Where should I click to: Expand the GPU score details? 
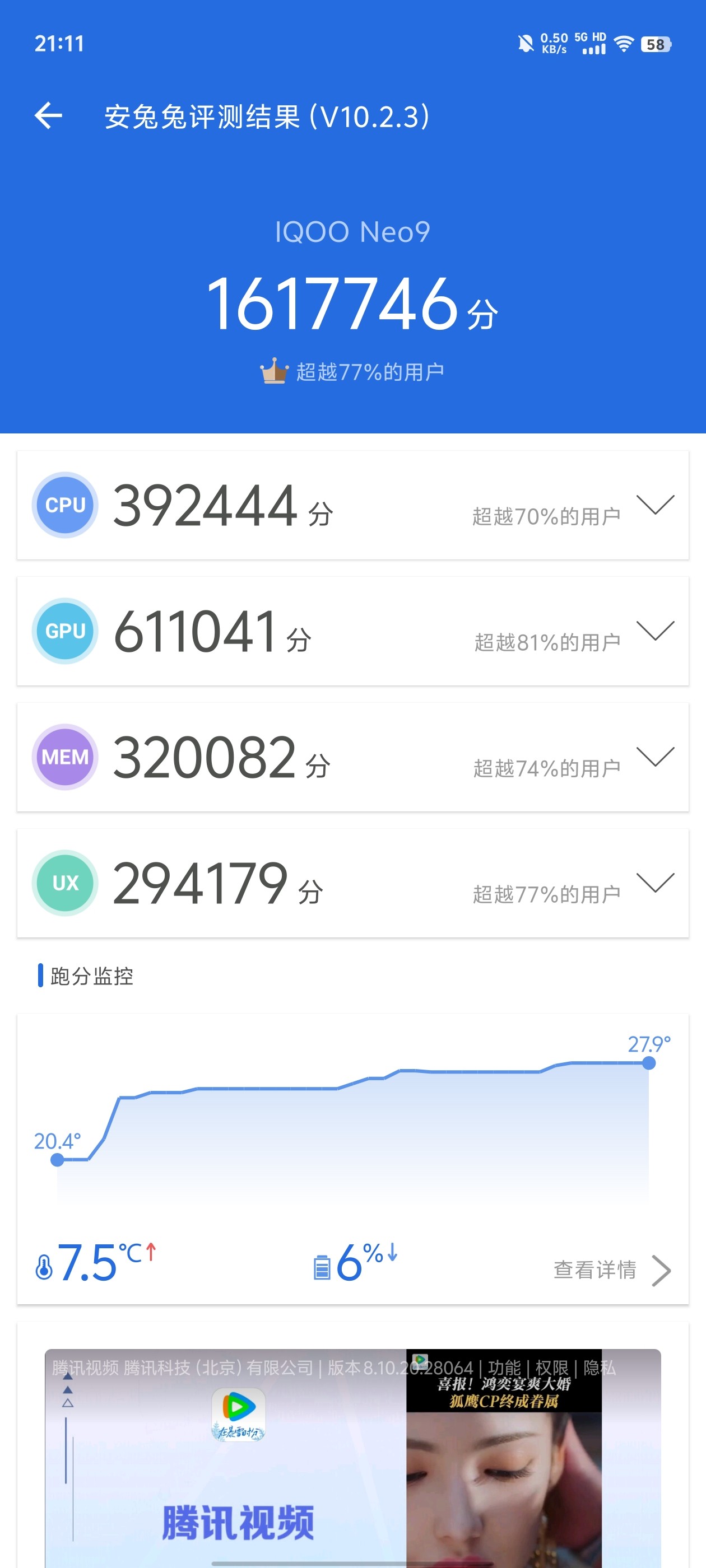point(655,631)
